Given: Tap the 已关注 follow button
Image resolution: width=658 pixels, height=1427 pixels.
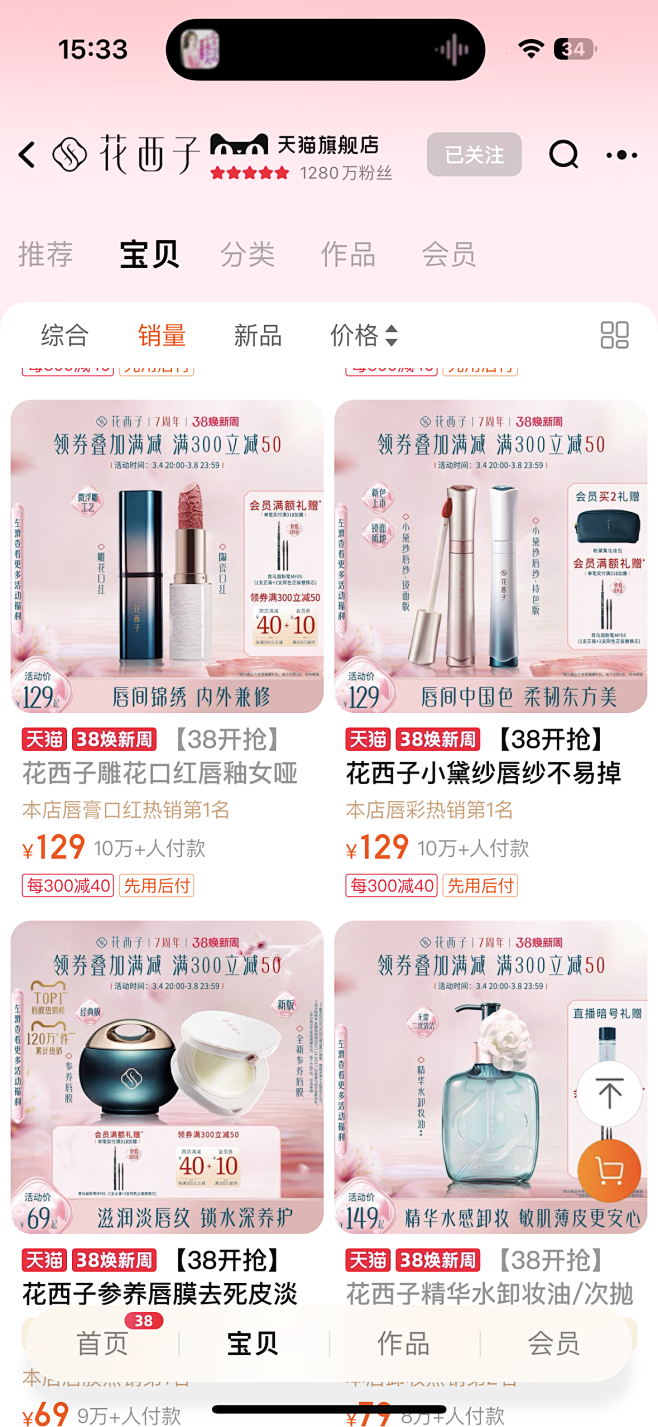Looking at the screenshot, I should coord(474,155).
